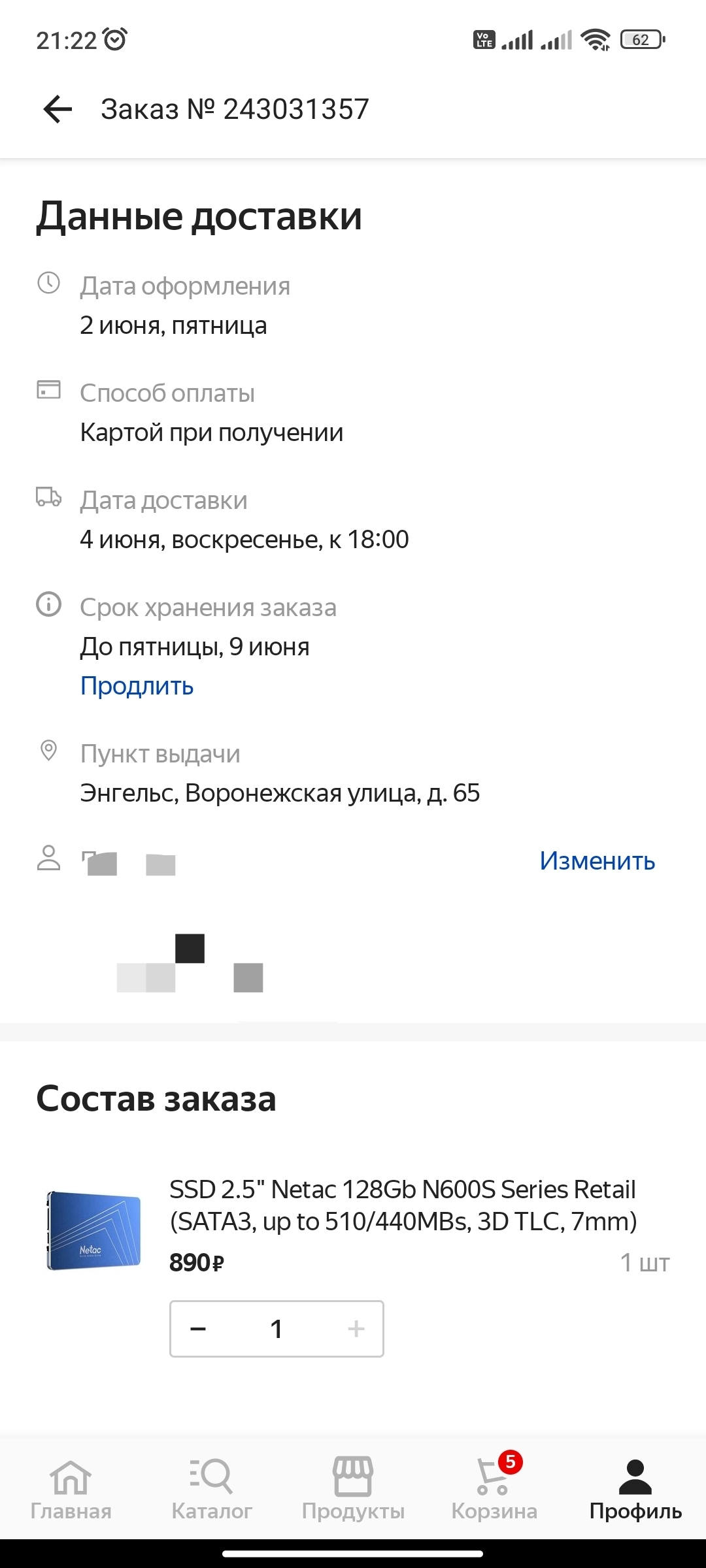Go back from order details
The image size is (706, 1568).
click(58, 109)
